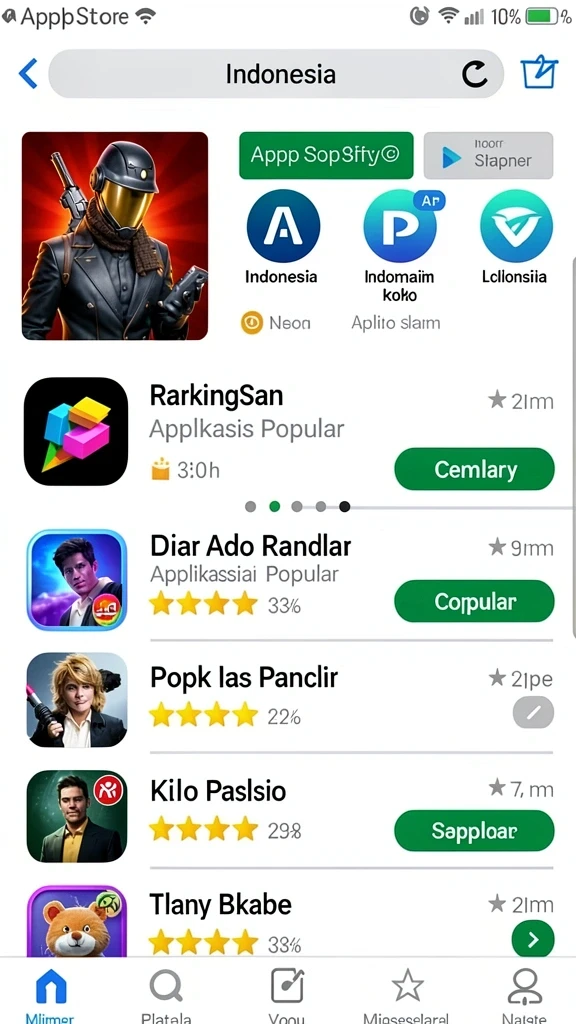The height and width of the screenshot is (1024, 576).
Task: Switch to the search tab with magnifier icon
Action: [x=166, y=993]
